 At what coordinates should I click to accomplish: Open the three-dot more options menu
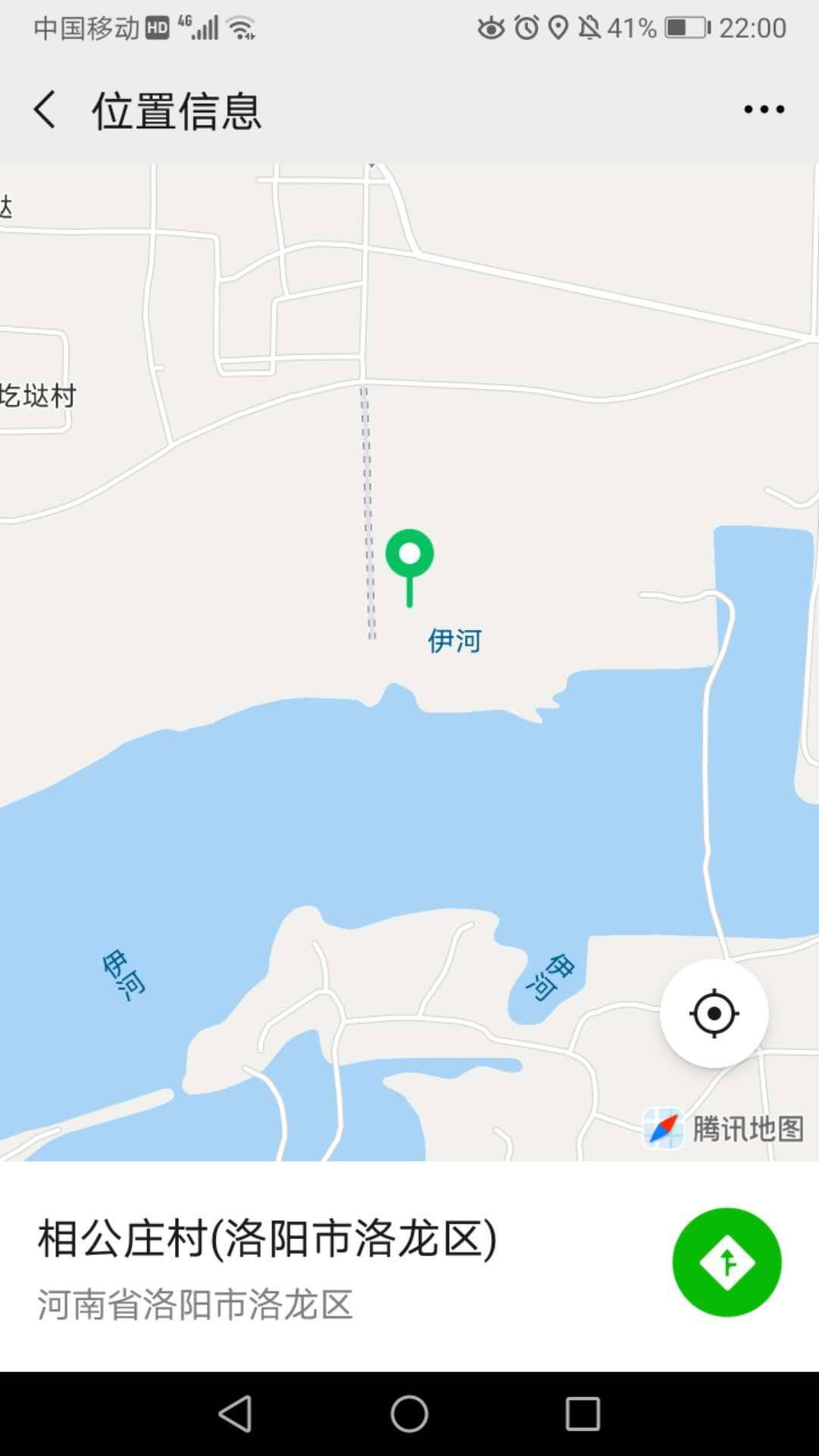click(764, 110)
